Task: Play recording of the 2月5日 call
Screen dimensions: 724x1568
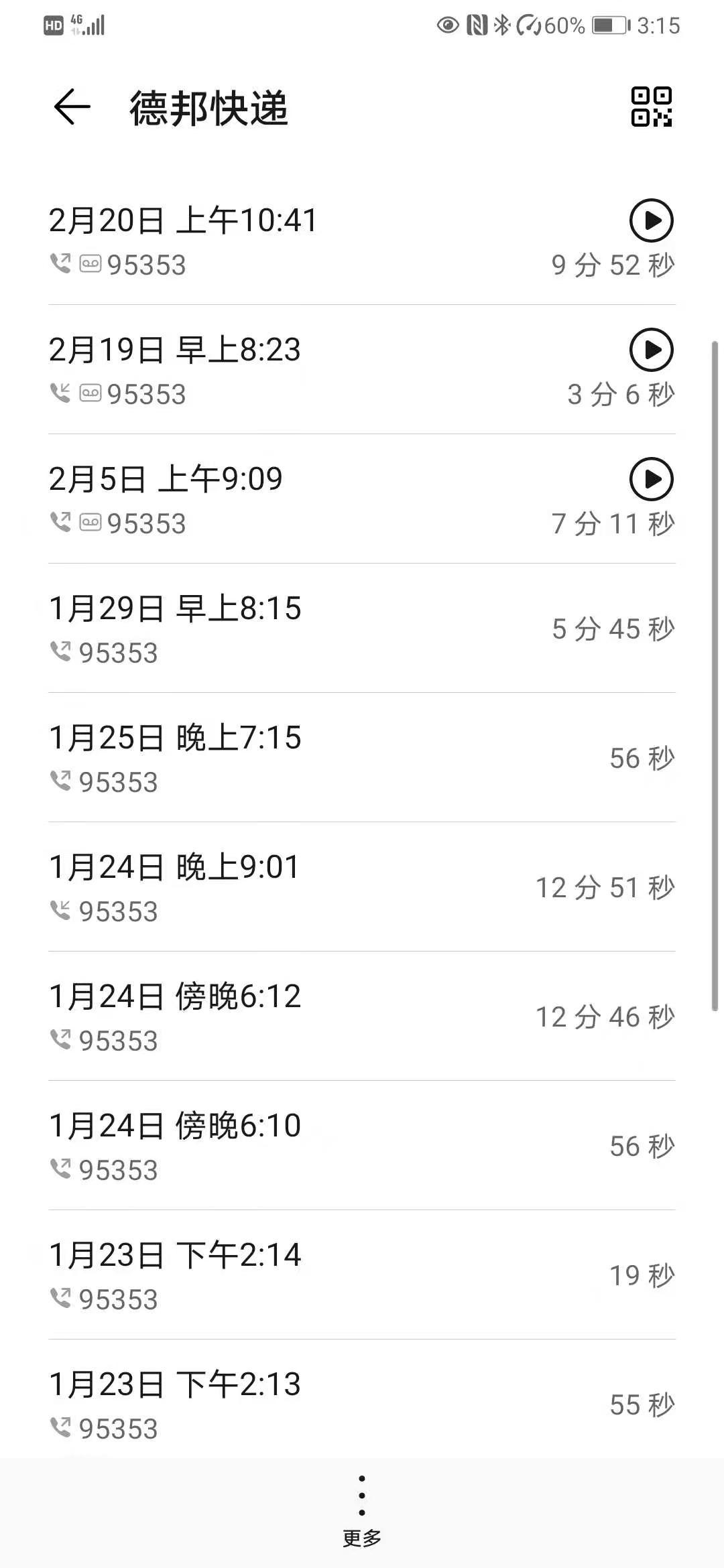Action: (x=651, y=478)
